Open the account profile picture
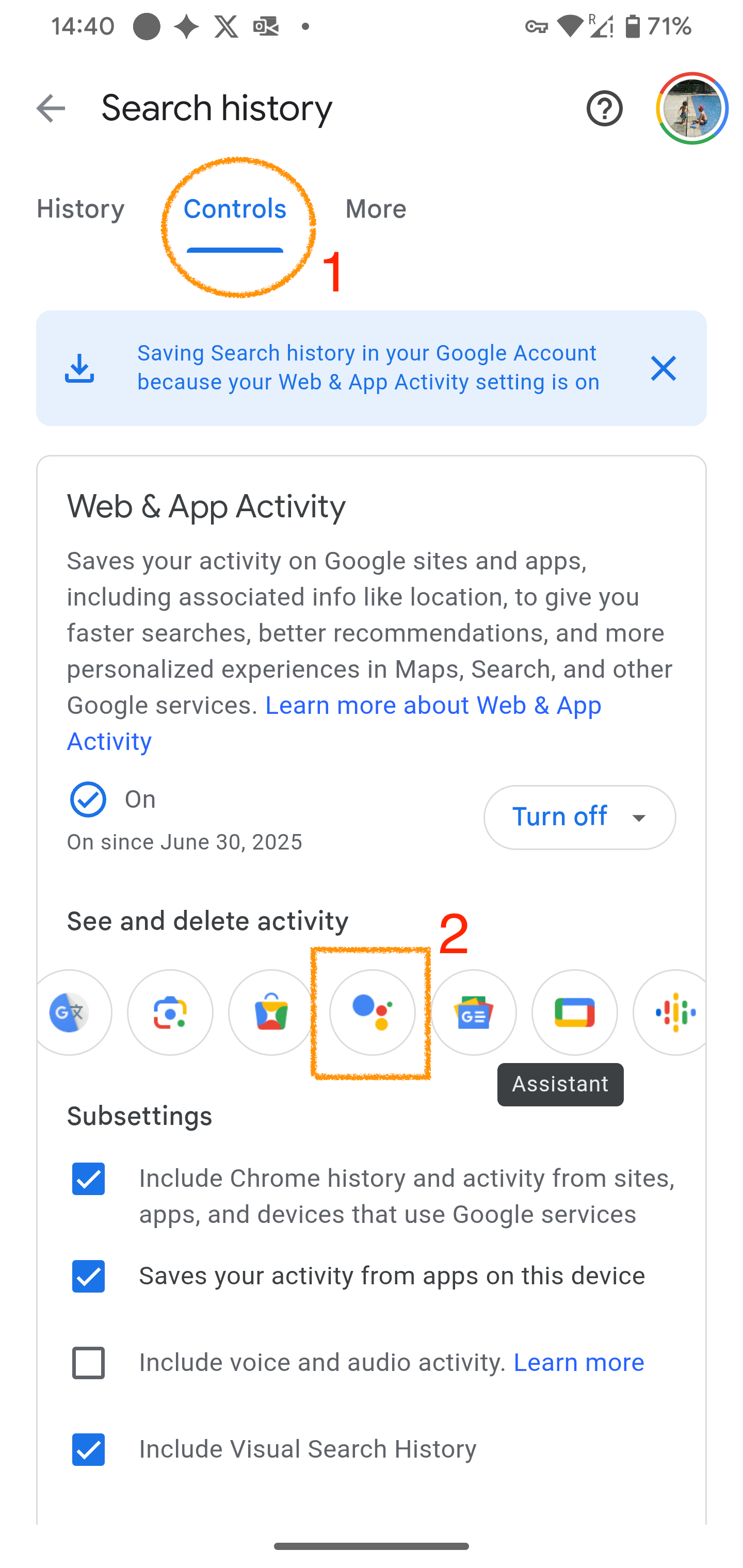 click(x=692, y=108)
